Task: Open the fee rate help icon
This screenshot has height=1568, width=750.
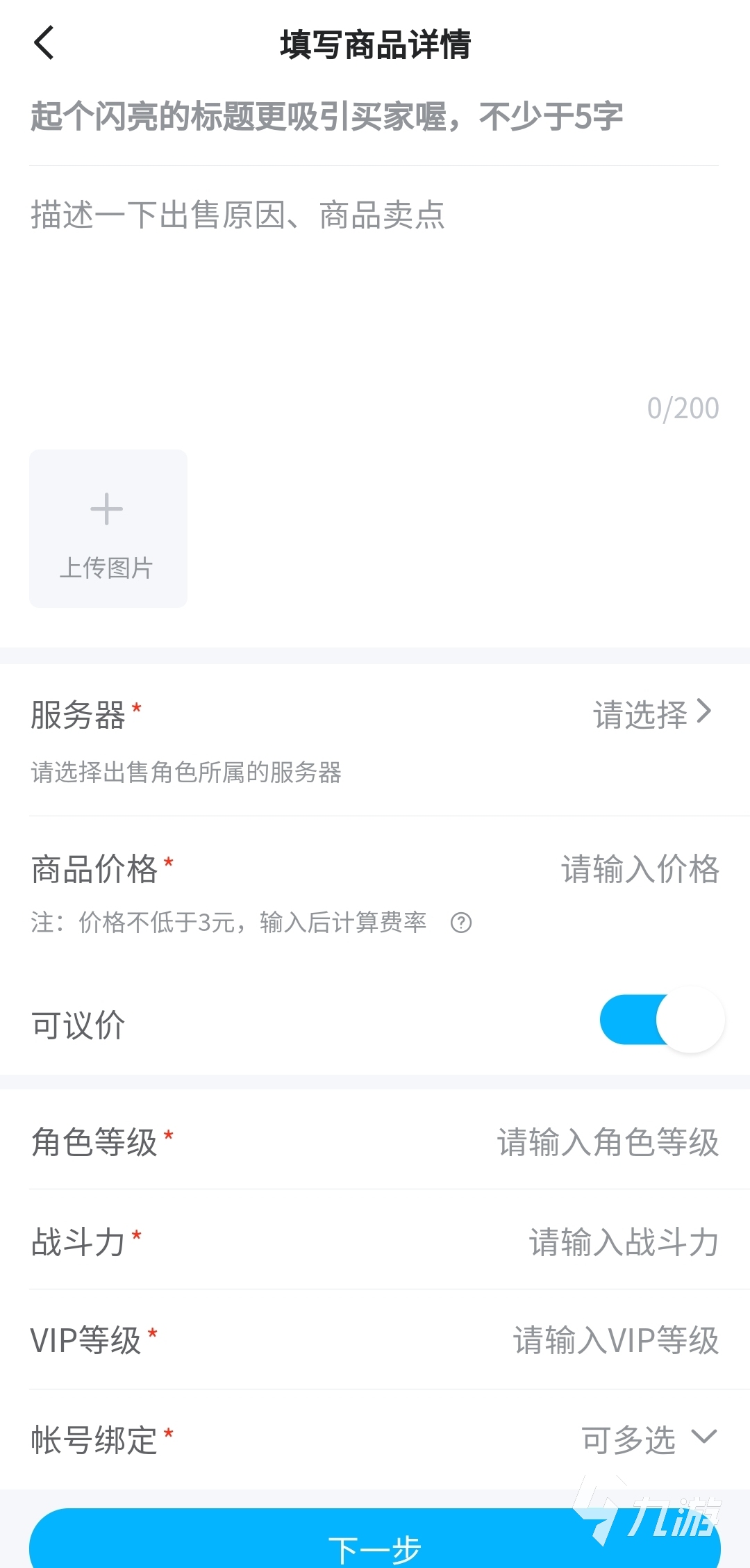Action: click(461, 923)
